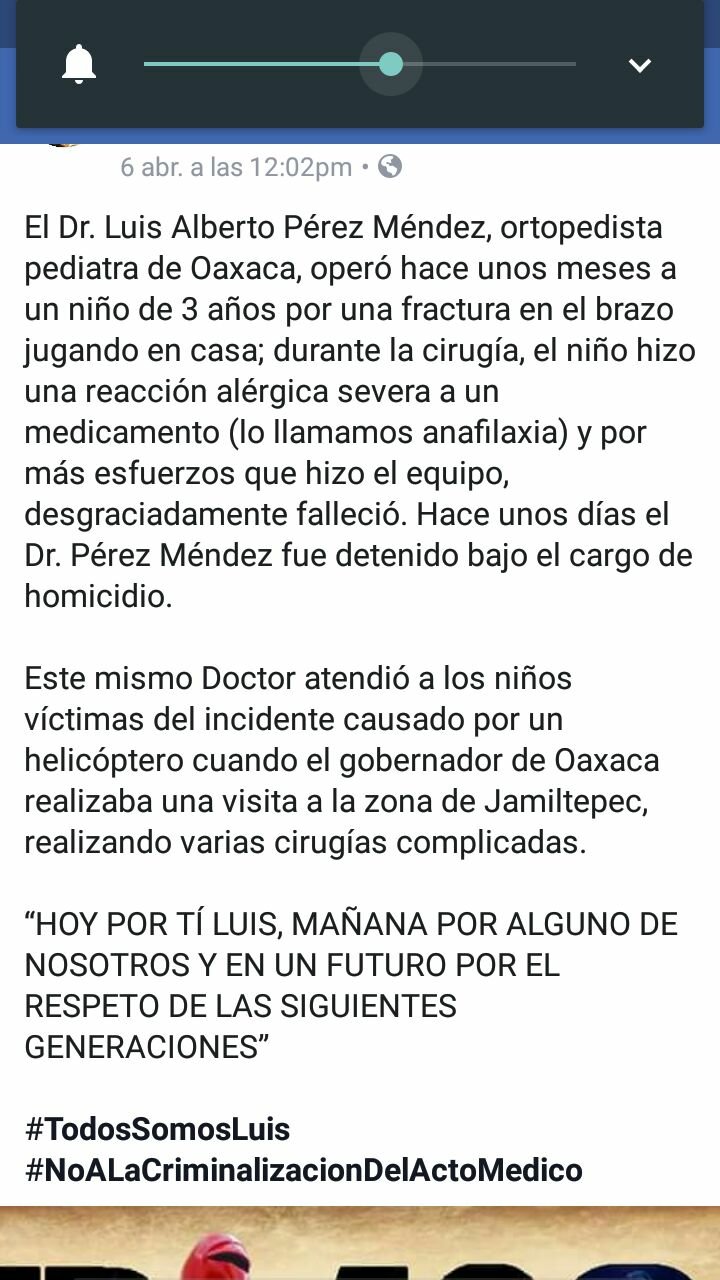The height and width of the screenshot is (1280, 720).
Task: Mute the ringer via bell icon
Action: click(x=79, y=65)
